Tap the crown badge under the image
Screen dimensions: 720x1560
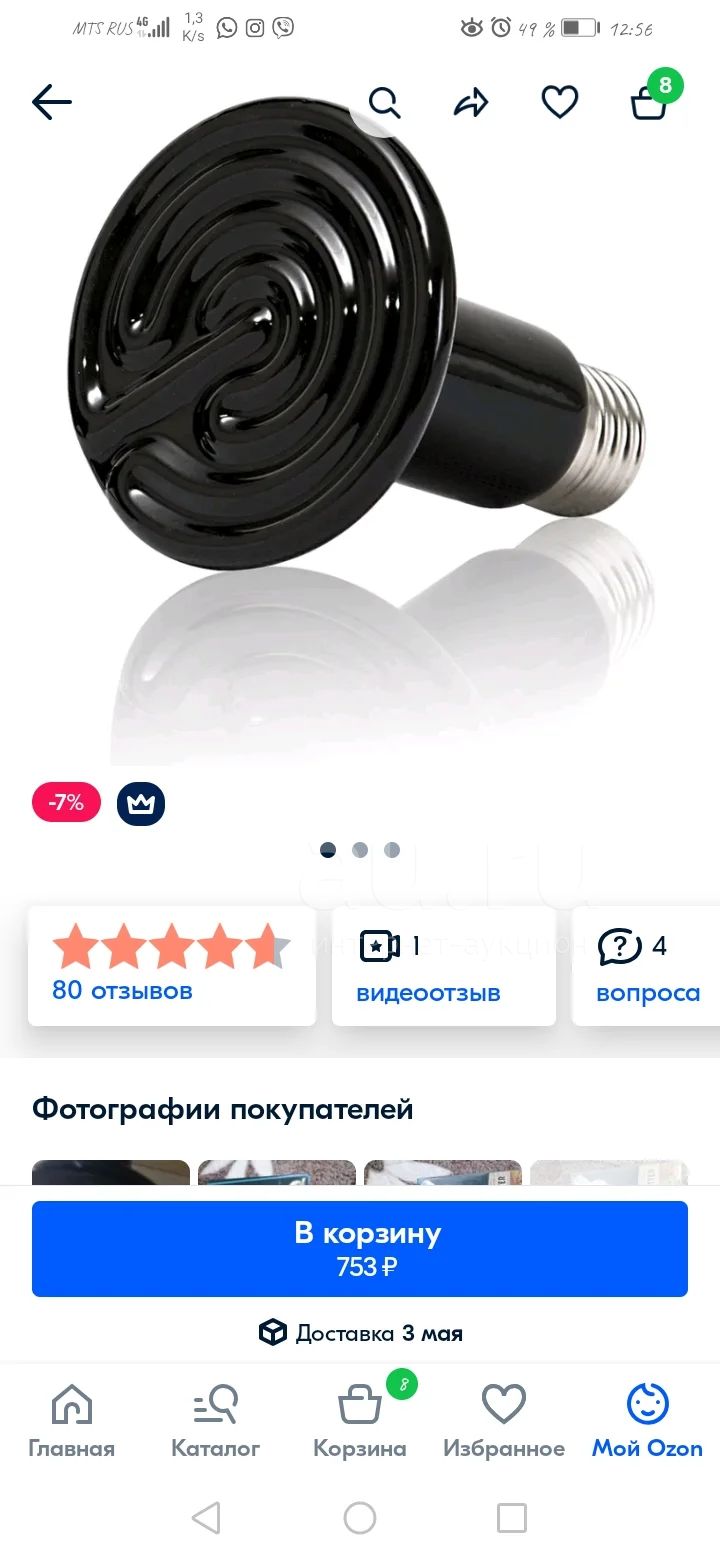tap(141, 804)
